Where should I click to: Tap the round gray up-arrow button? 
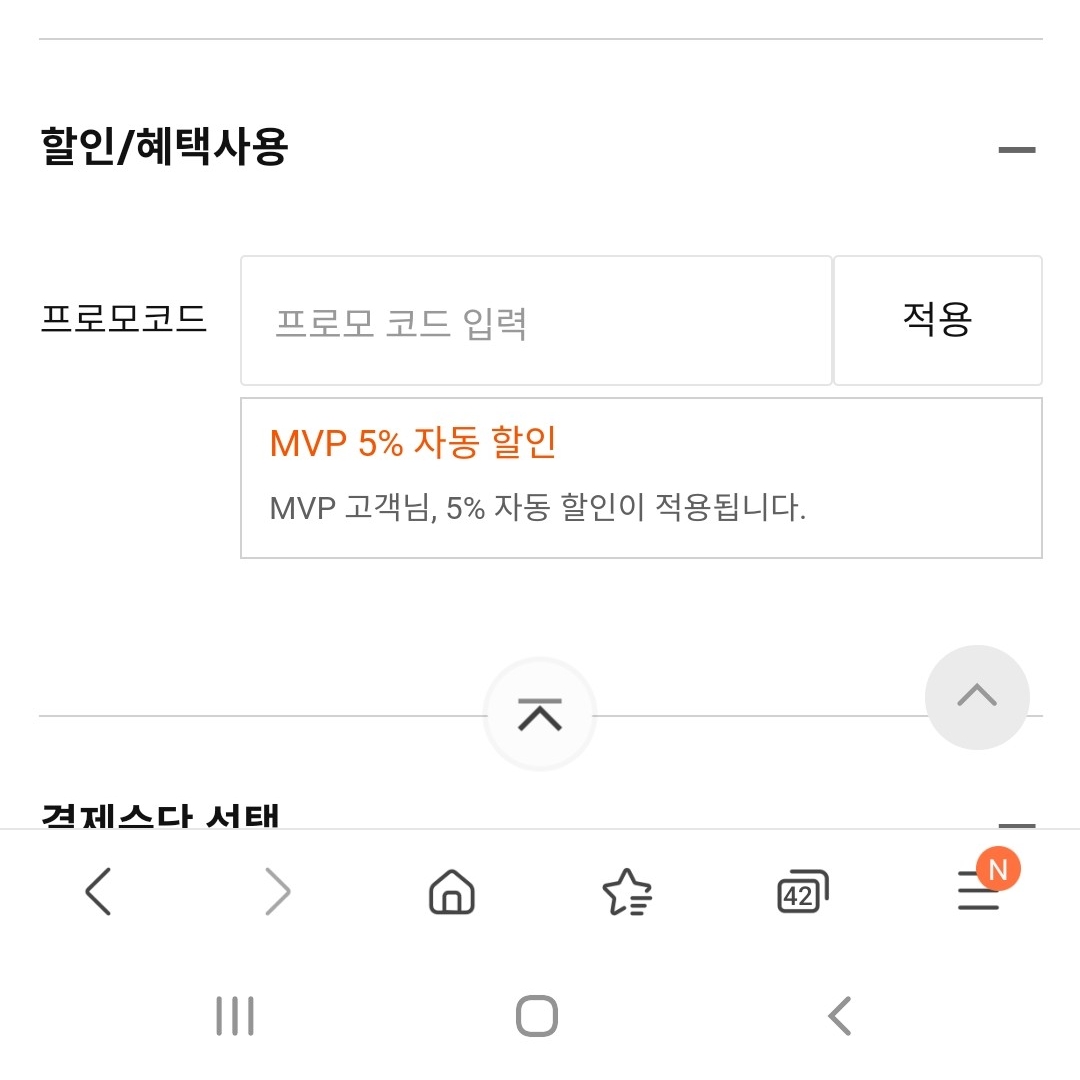pyautogui.click(x=977, y=697)
